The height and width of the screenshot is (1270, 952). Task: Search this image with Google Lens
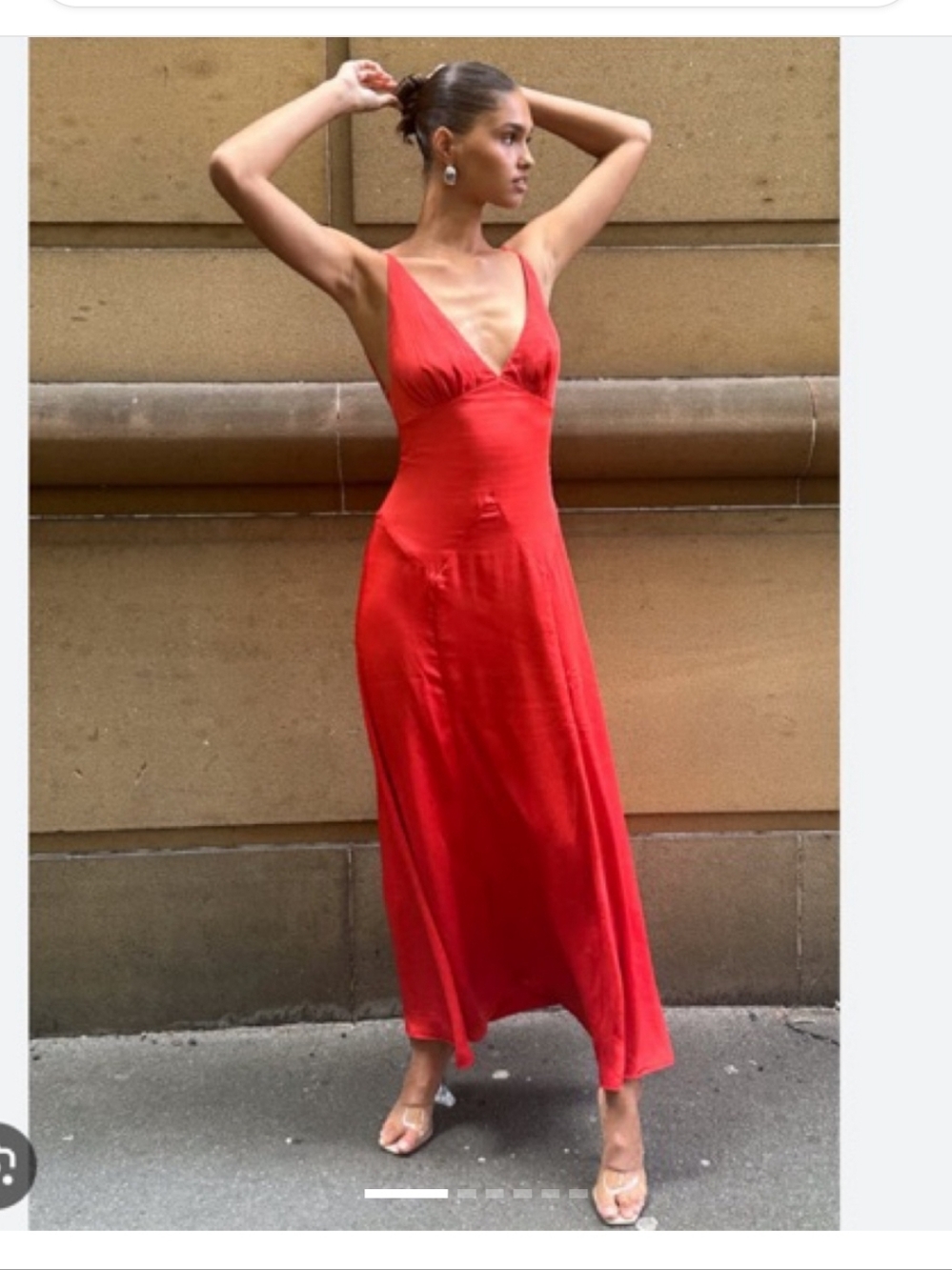[11, 1165]
